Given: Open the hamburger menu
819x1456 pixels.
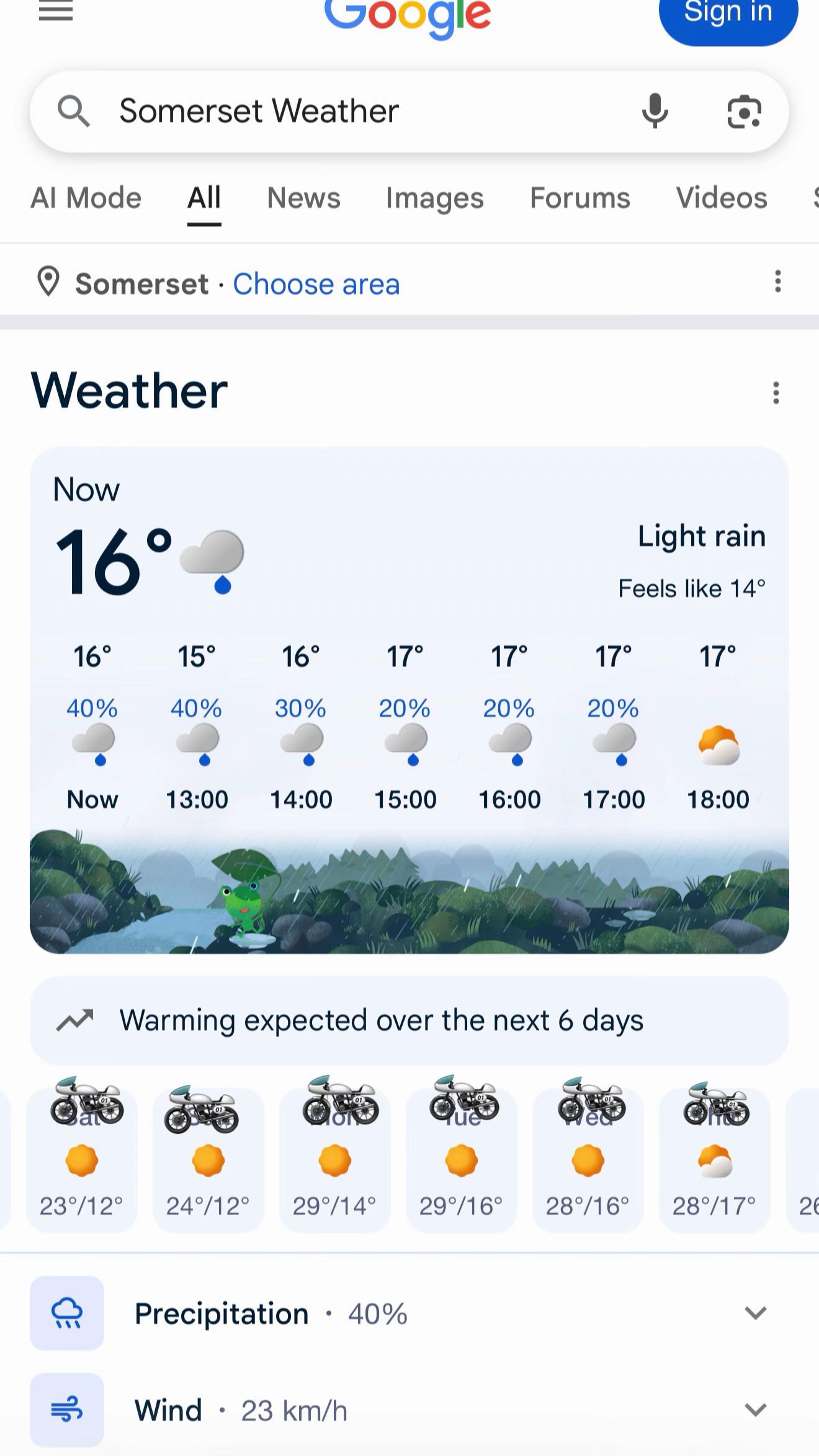Looking at the screenshot, I should pyautogui.click(x=56, y=11).
